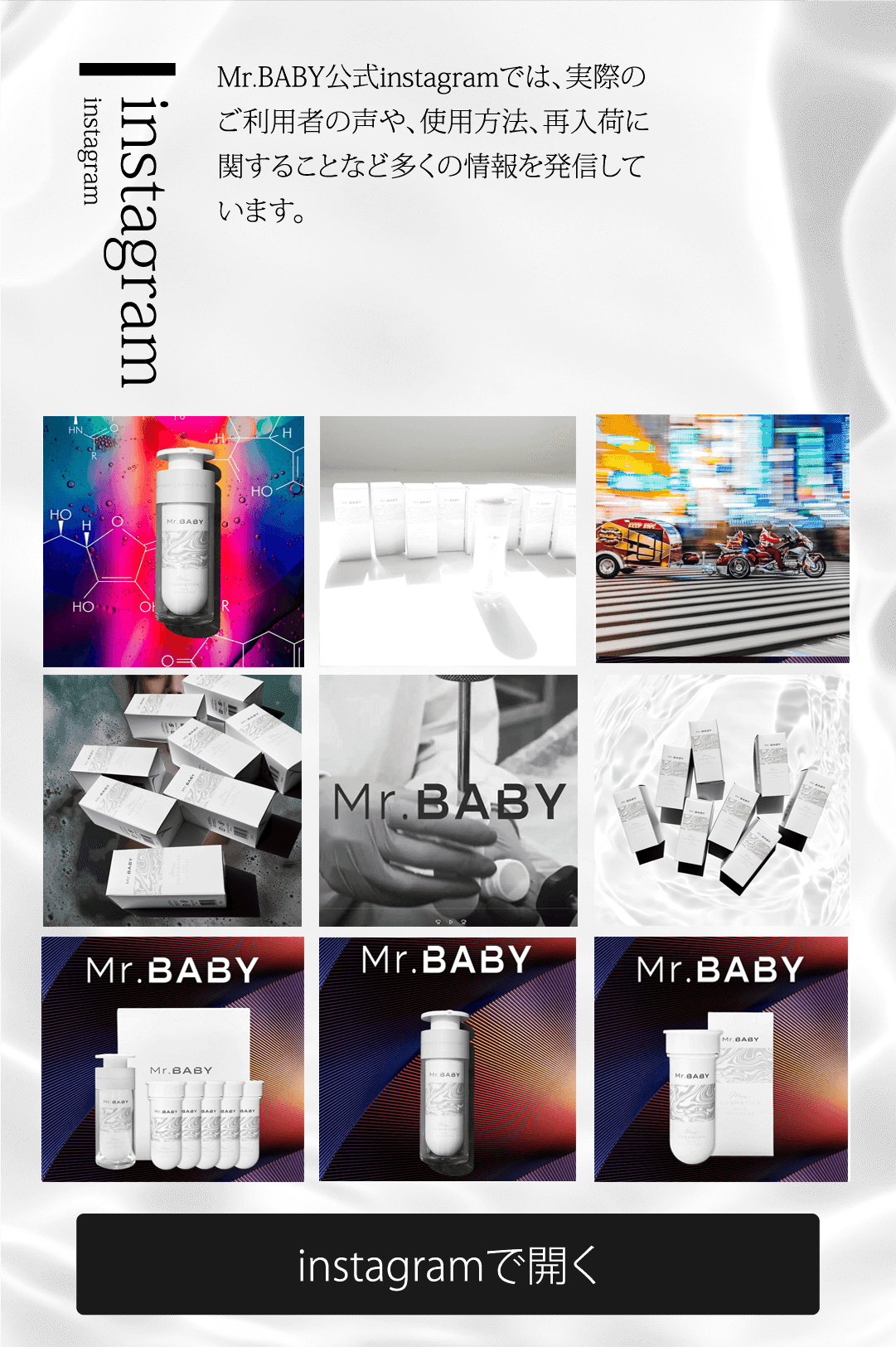Open the Mr.BABY refill cartridge with box post

coord(721,1059)
